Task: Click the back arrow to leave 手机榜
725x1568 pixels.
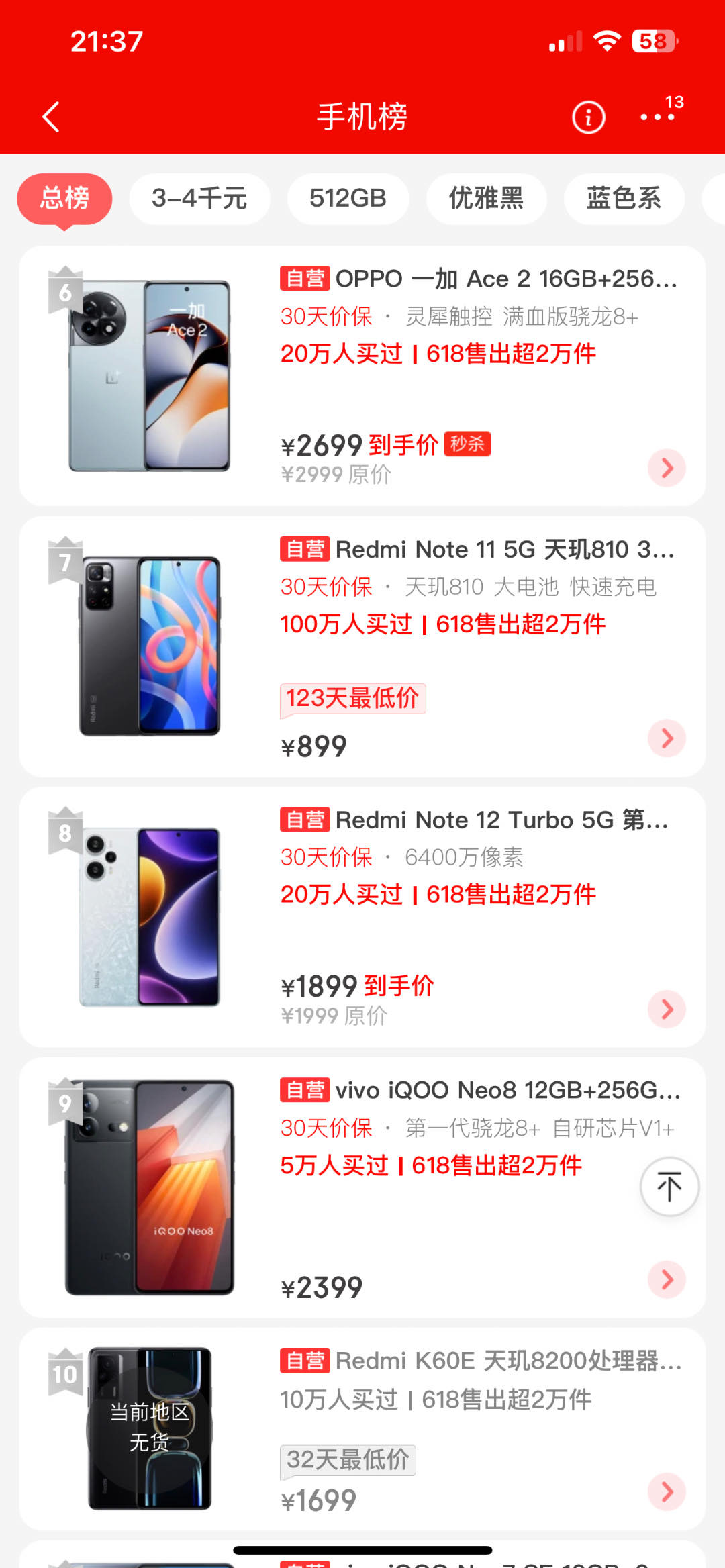Action: (x=51, y=117)
